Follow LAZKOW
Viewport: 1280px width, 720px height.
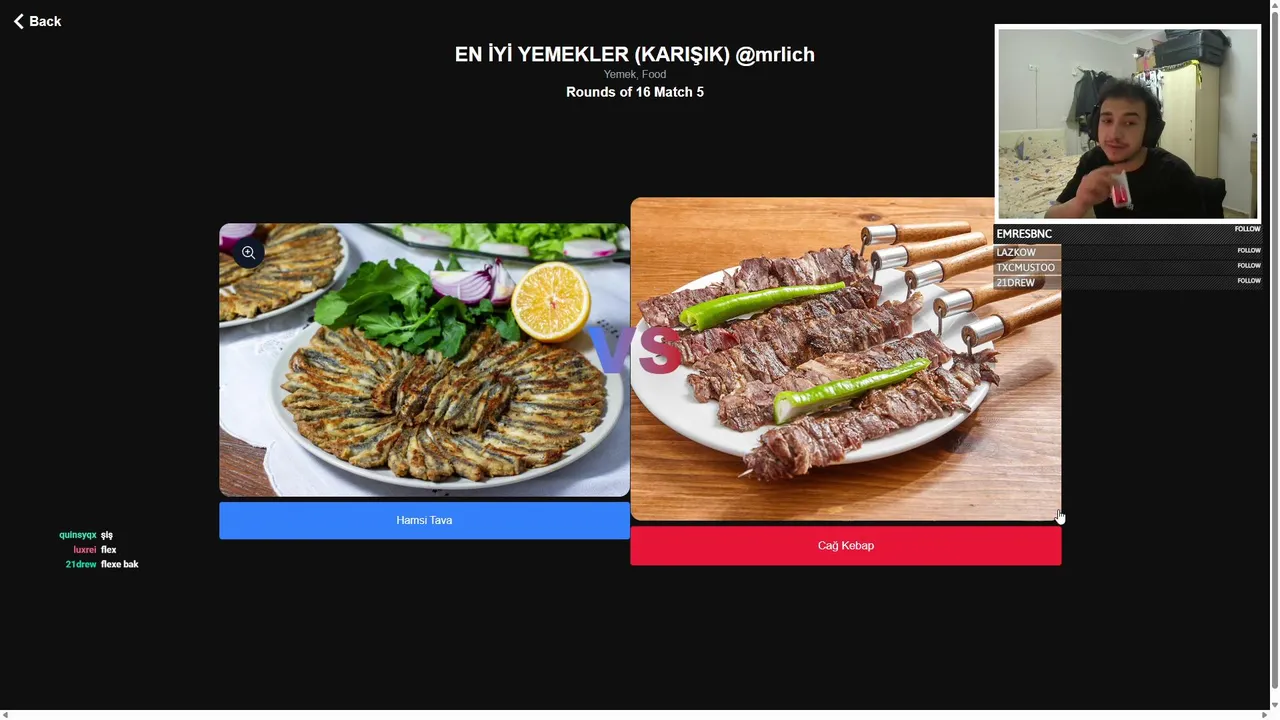(1248, 251)
